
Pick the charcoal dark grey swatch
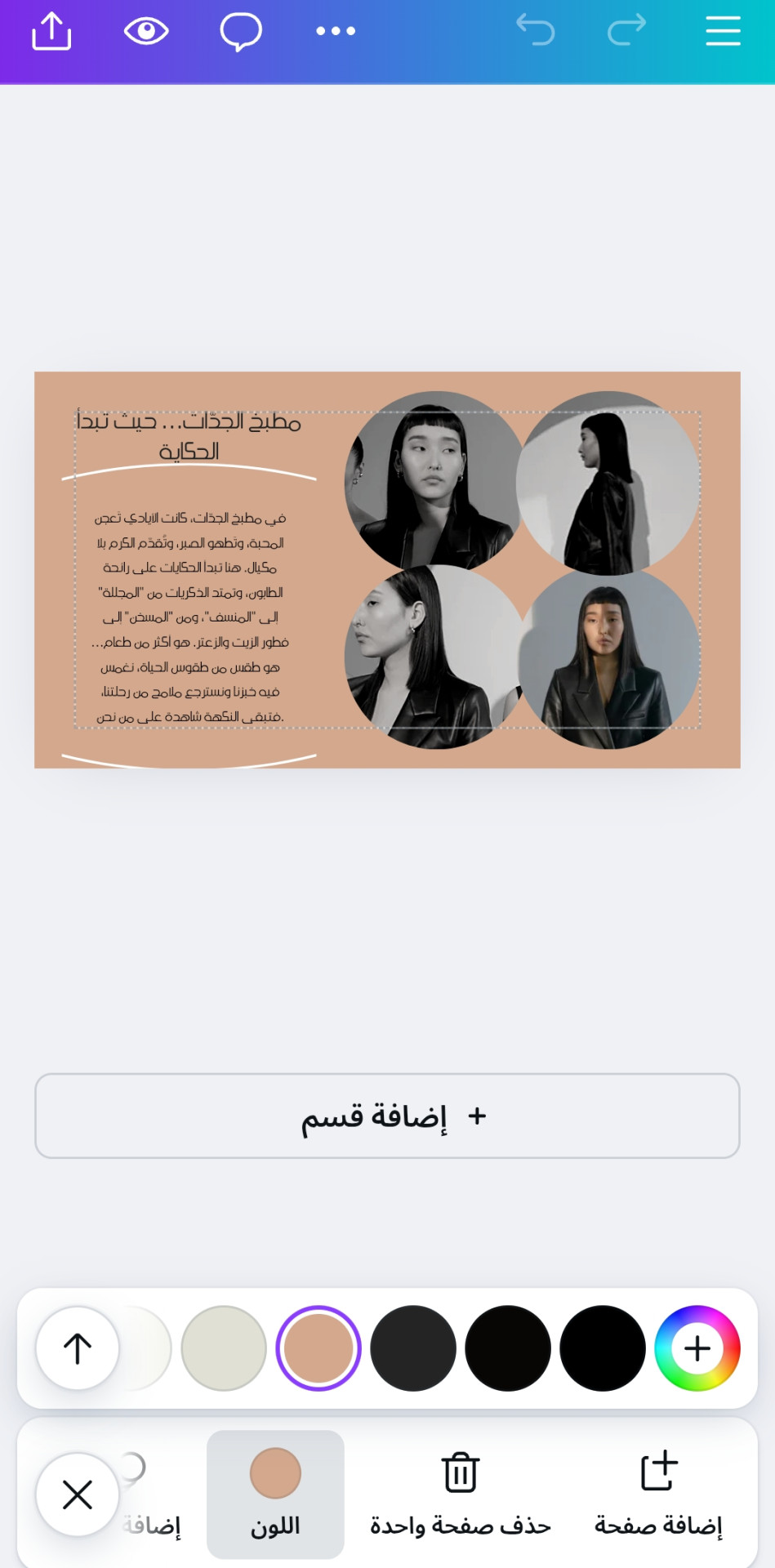413,1348
